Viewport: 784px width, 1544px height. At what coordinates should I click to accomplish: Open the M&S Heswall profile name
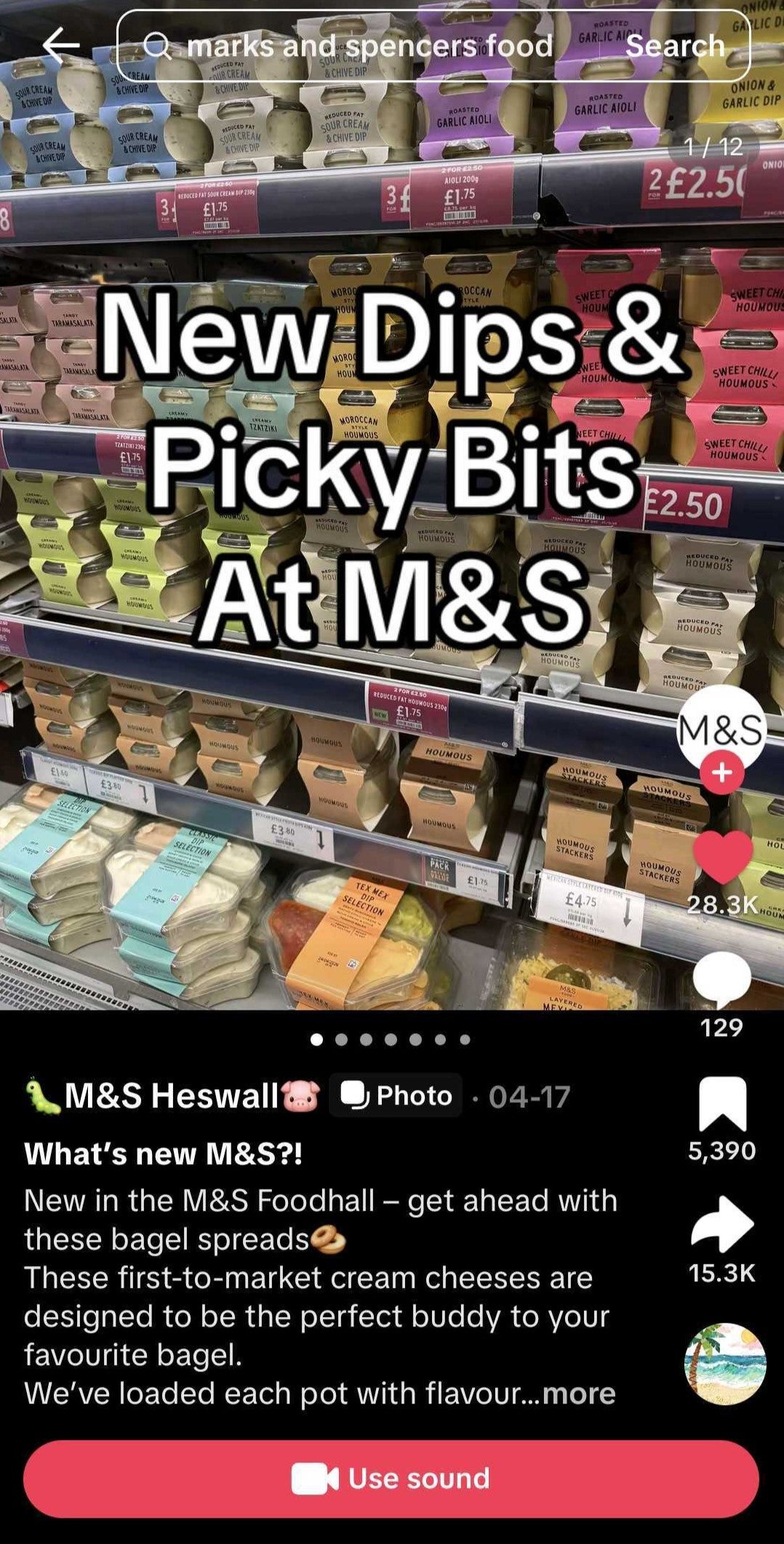[x=172, y=1096]
